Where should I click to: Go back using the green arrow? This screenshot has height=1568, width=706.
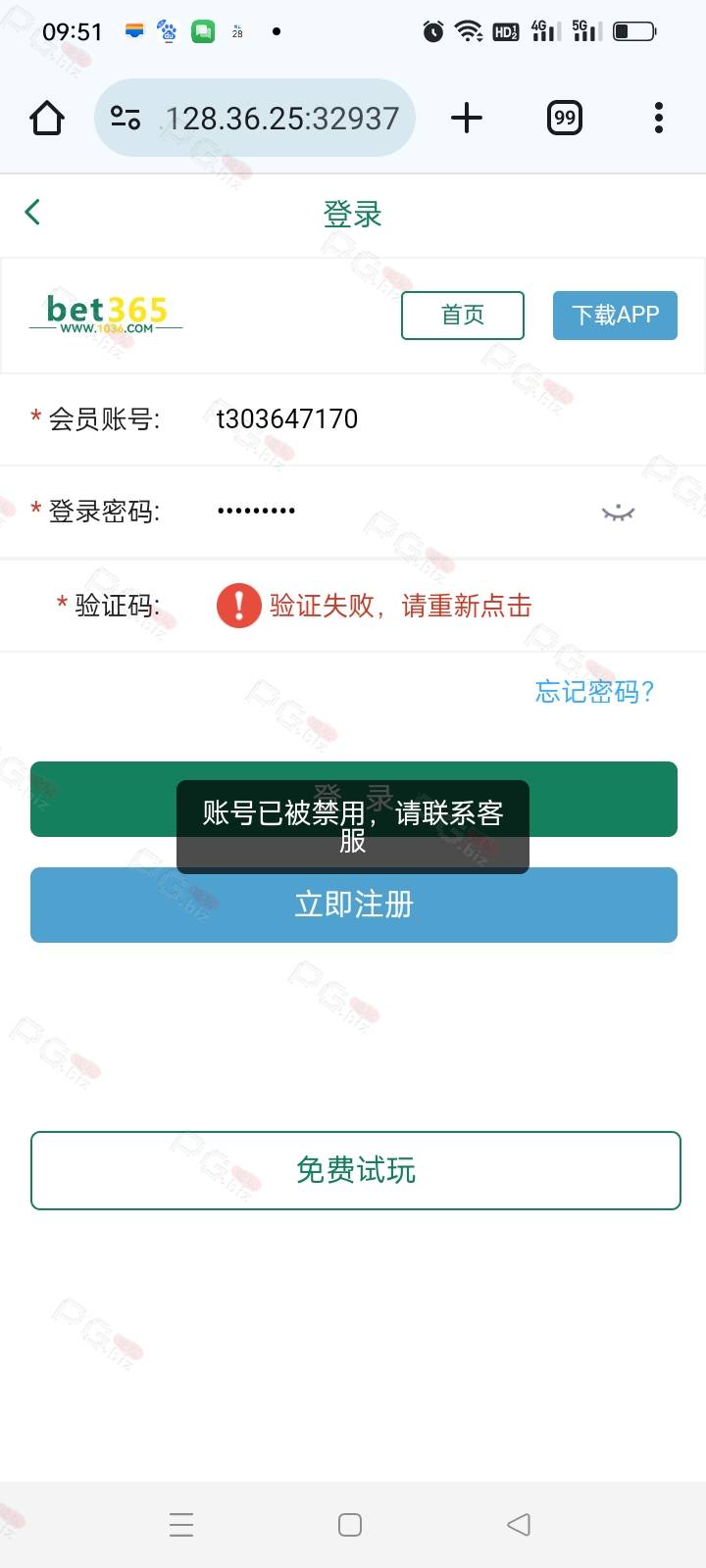point(32,212)
